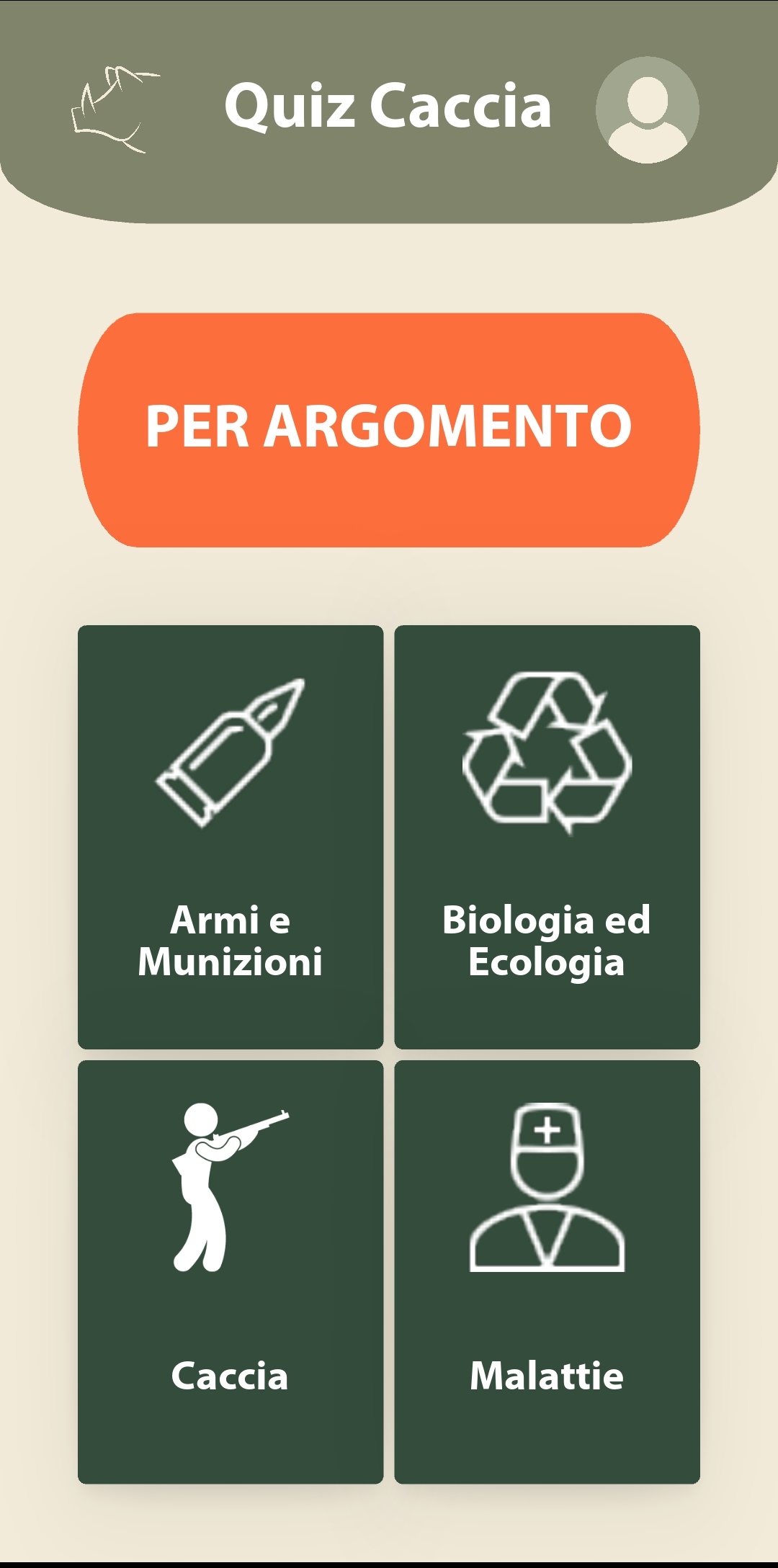Tap the PER ARGOMENTO button
Viewport: 778px width, 1568px height.
point(389,430)
